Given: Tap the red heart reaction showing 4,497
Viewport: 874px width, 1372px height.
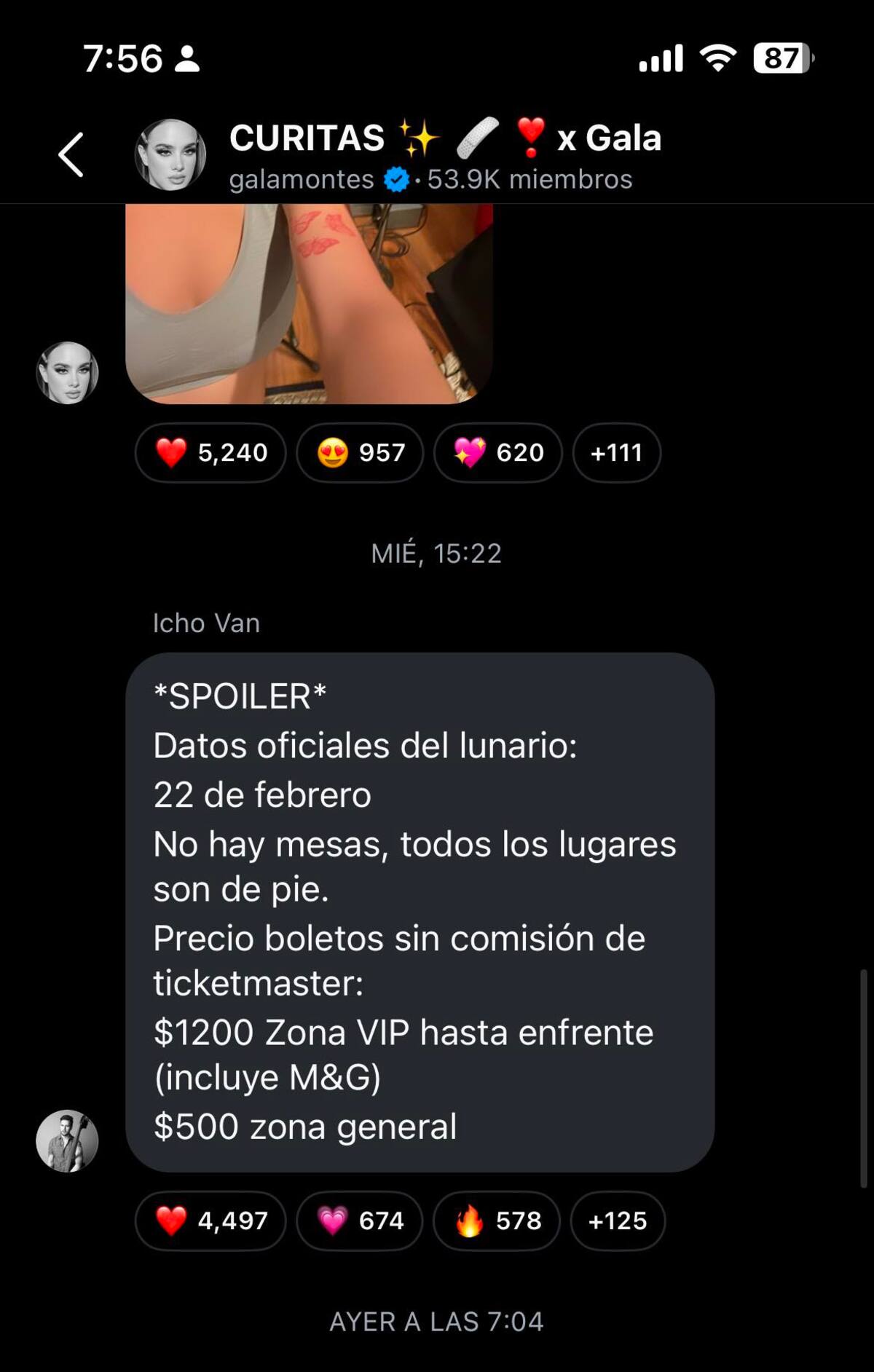Looking at the screenshot, I should 210,1221.
